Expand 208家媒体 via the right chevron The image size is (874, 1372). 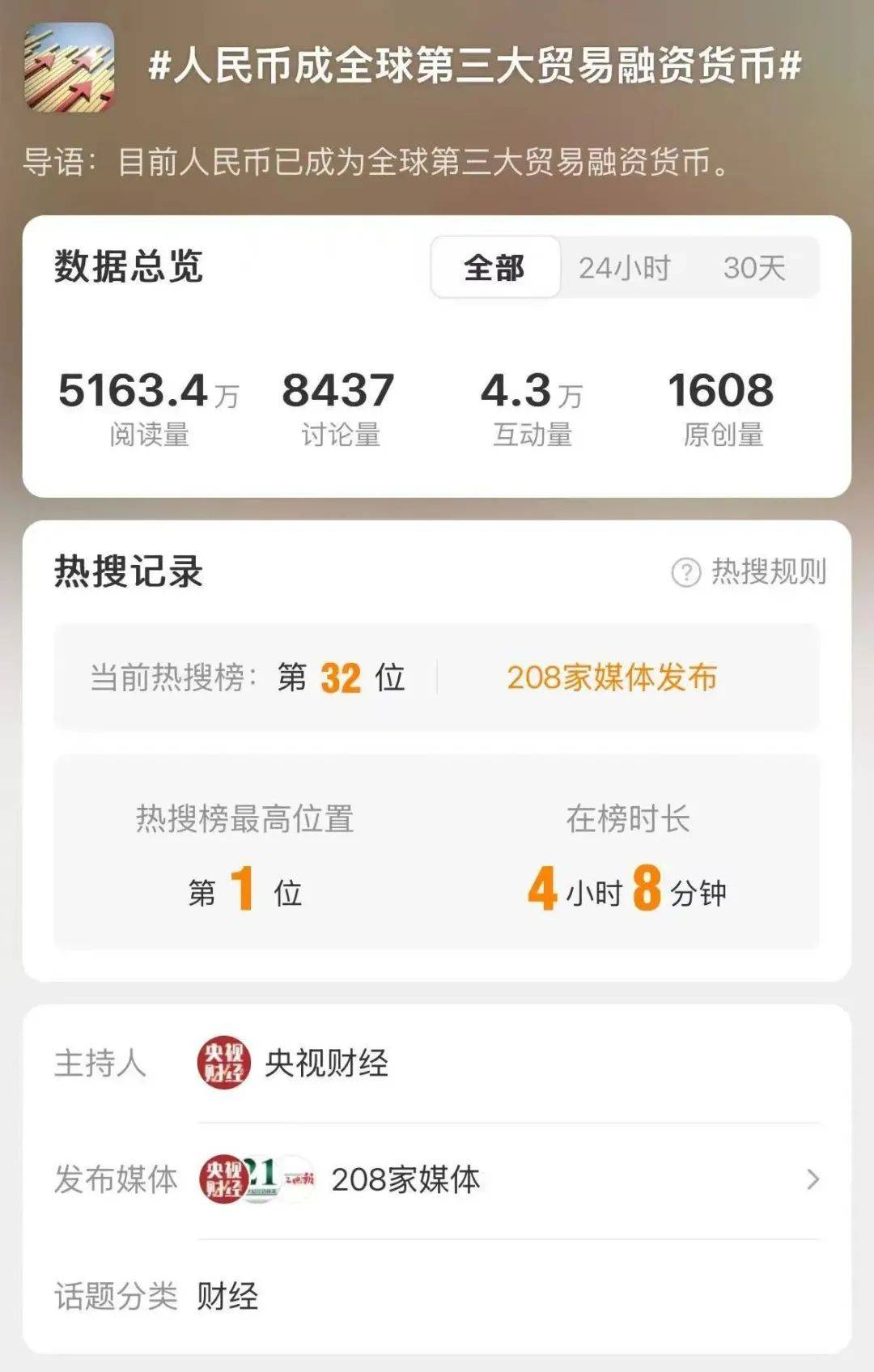(x=813, y=1180)
